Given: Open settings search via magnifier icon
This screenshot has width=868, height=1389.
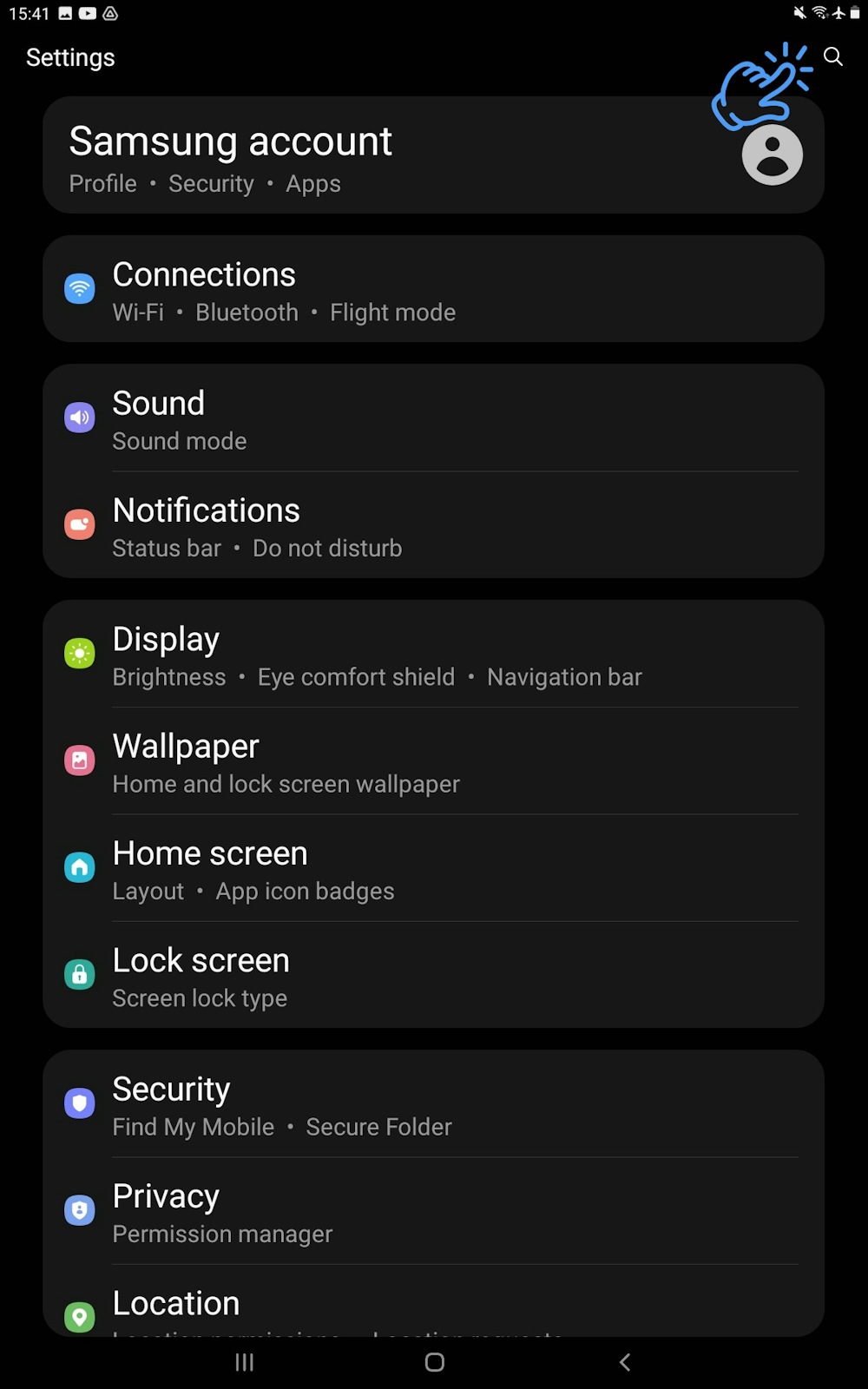Looking at the screenshot, I should tap(832, 56).
